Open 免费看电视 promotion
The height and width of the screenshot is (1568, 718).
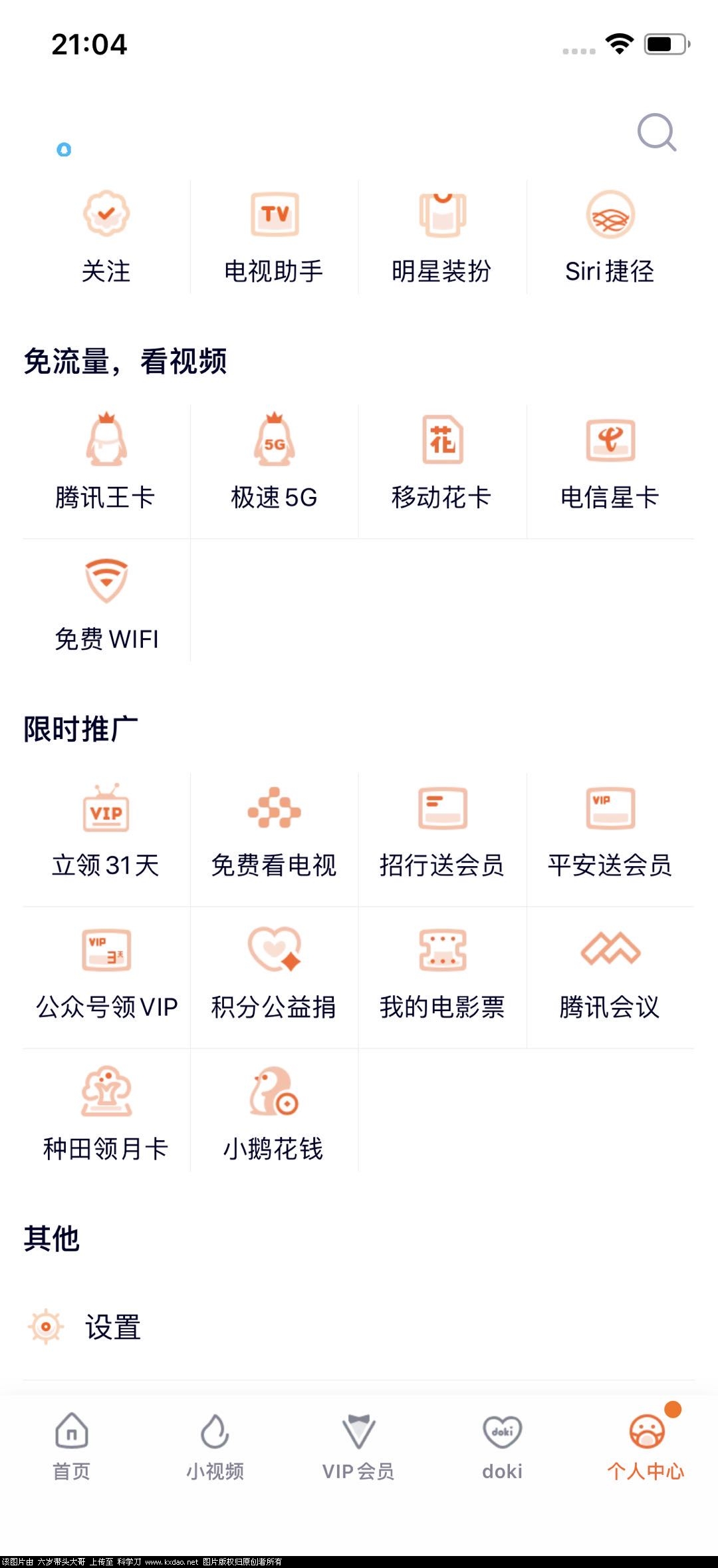(x=274, y=832)
